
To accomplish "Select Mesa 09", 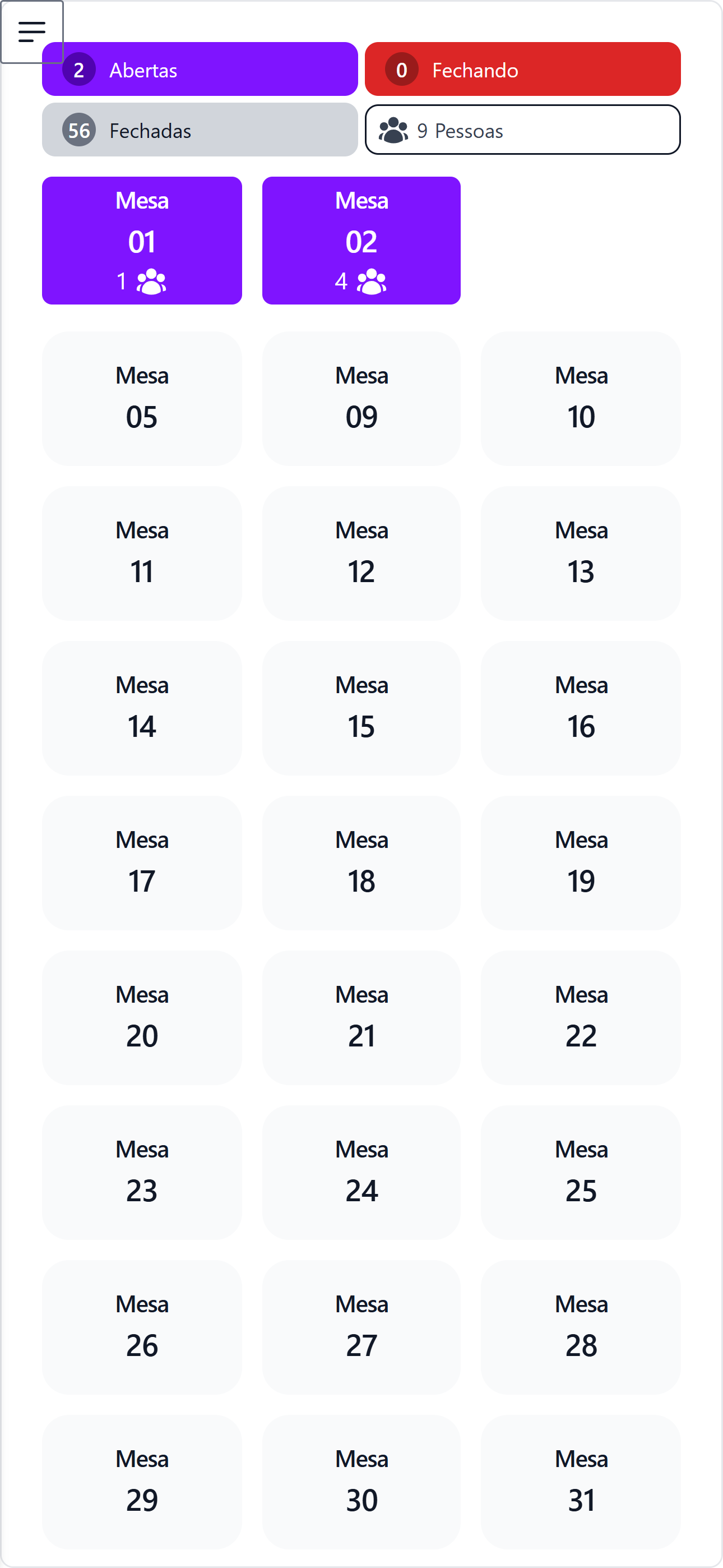I will tap(361, 398).
